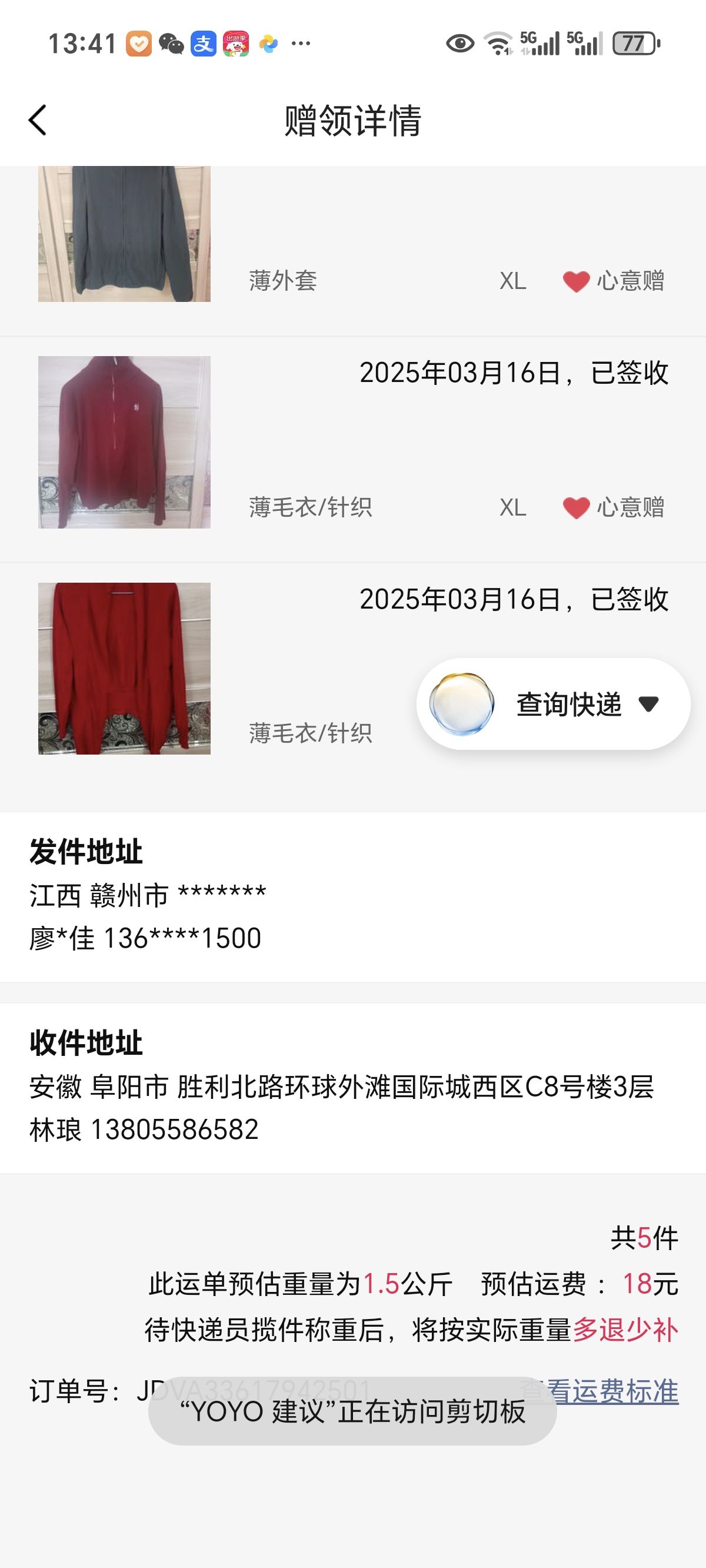Open the 查询快递 floating suggestion
706x1568 pixels.
[552, 703]
